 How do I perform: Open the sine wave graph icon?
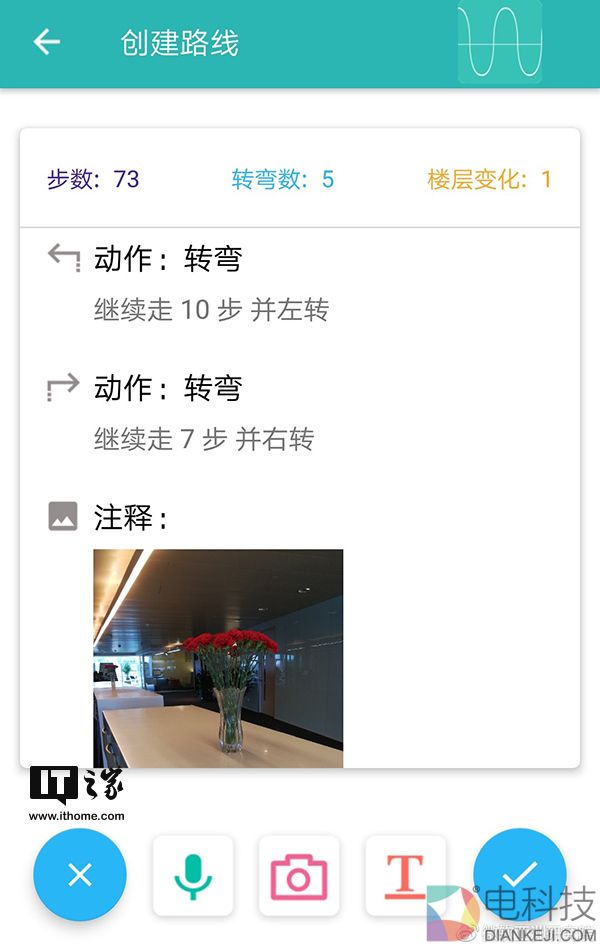pos(500,42)
